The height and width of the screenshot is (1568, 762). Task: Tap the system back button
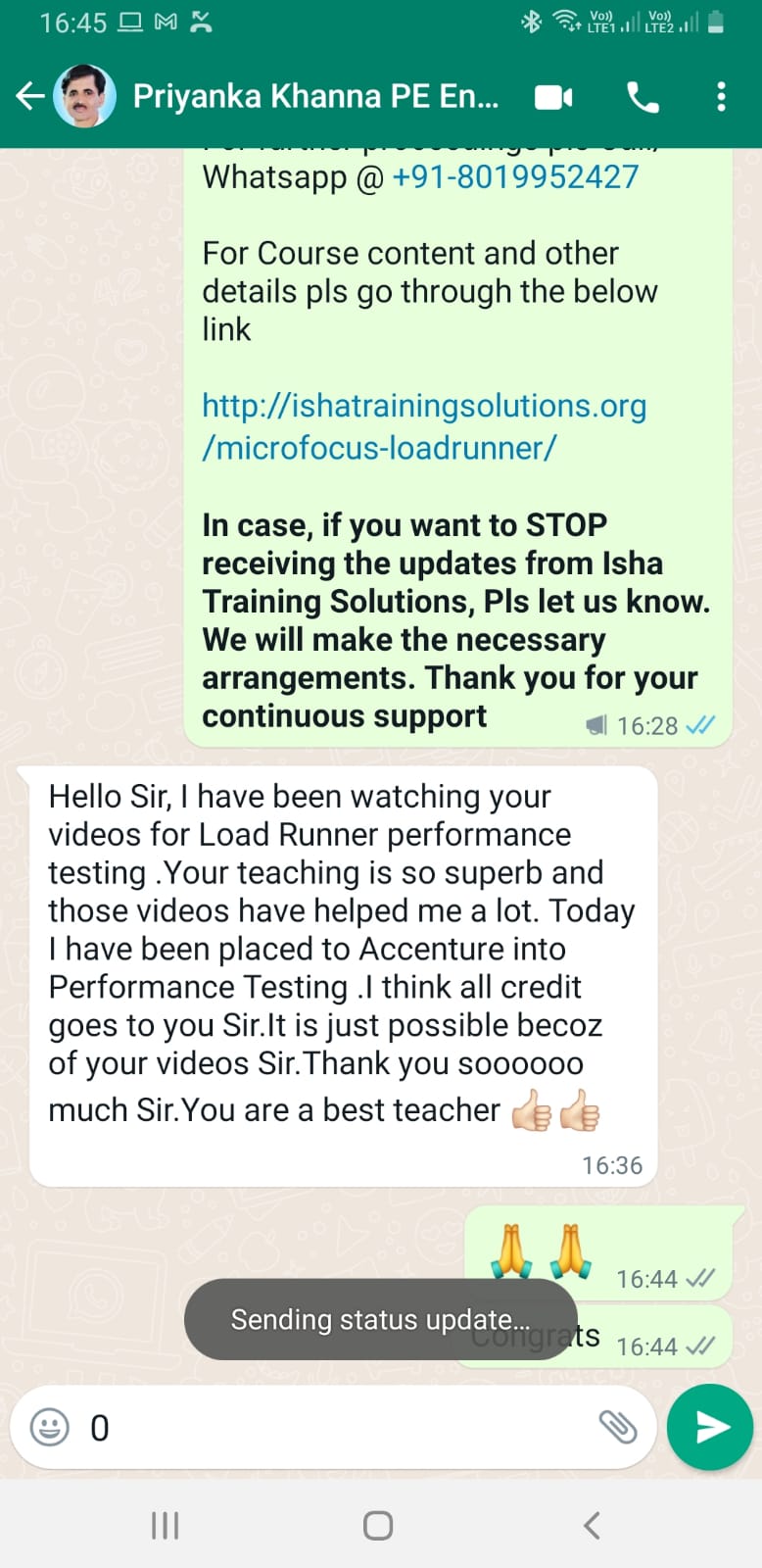pos(592,1525)
